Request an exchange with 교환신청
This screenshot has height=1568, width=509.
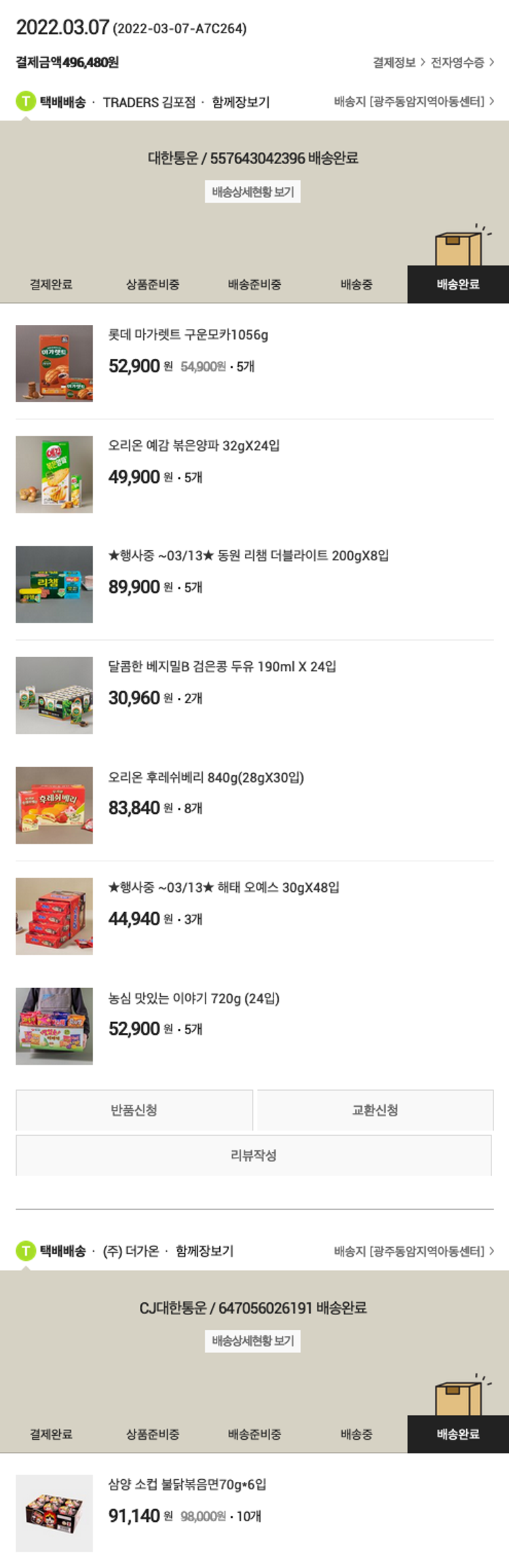point(375,1110)
